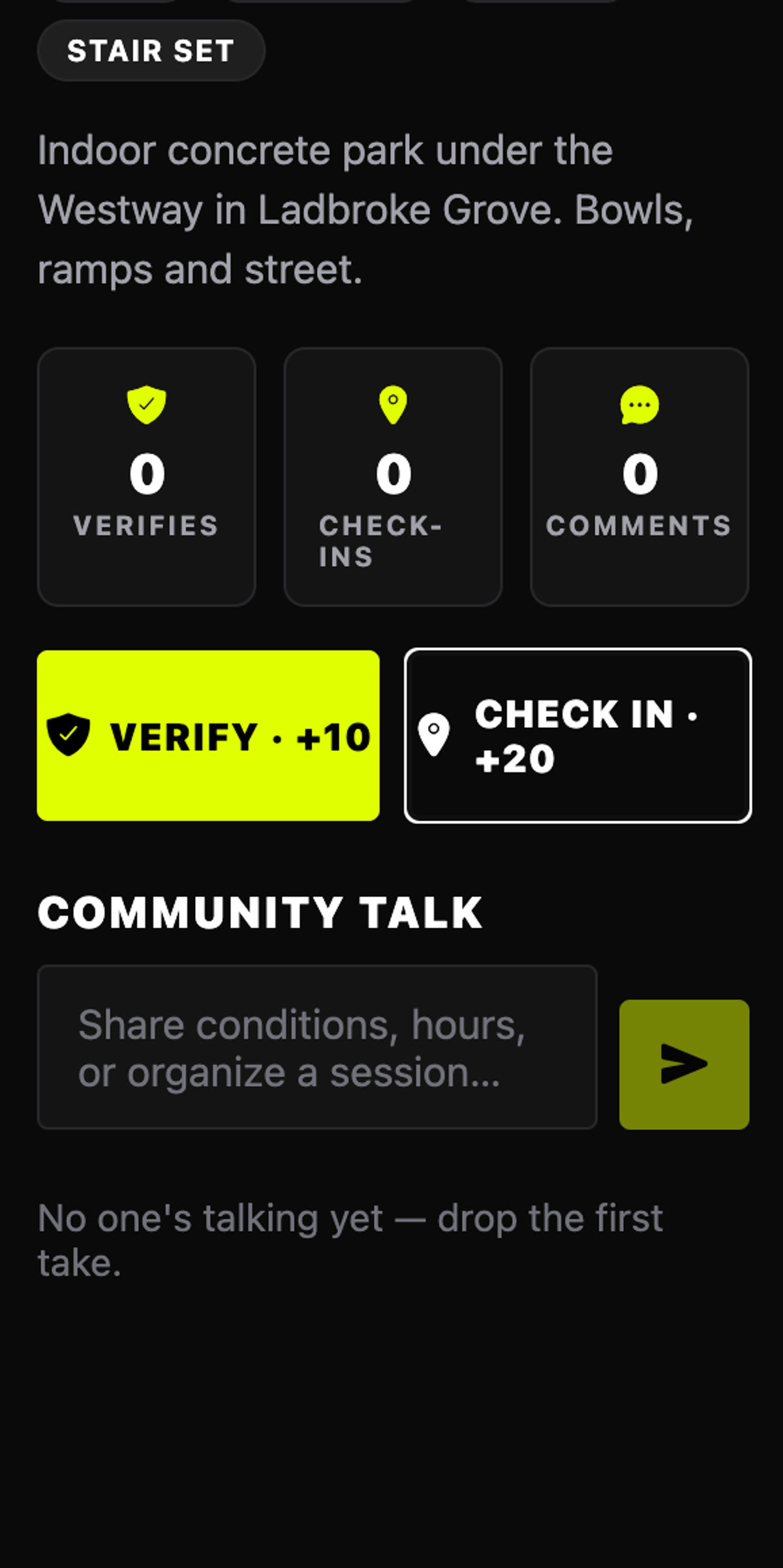The image size is (783, 1568).
Task: Select the Stair Set chip
Action: tap(151, 50)
